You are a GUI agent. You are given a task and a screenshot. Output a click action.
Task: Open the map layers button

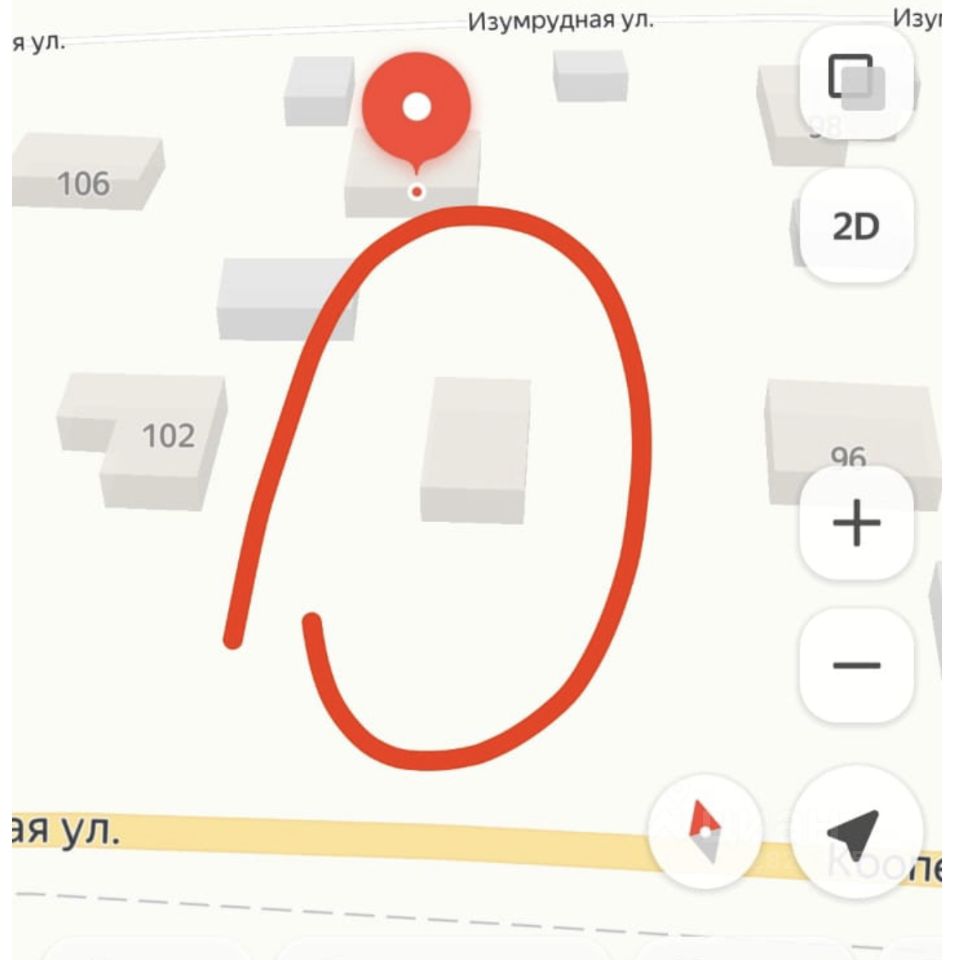855,82
